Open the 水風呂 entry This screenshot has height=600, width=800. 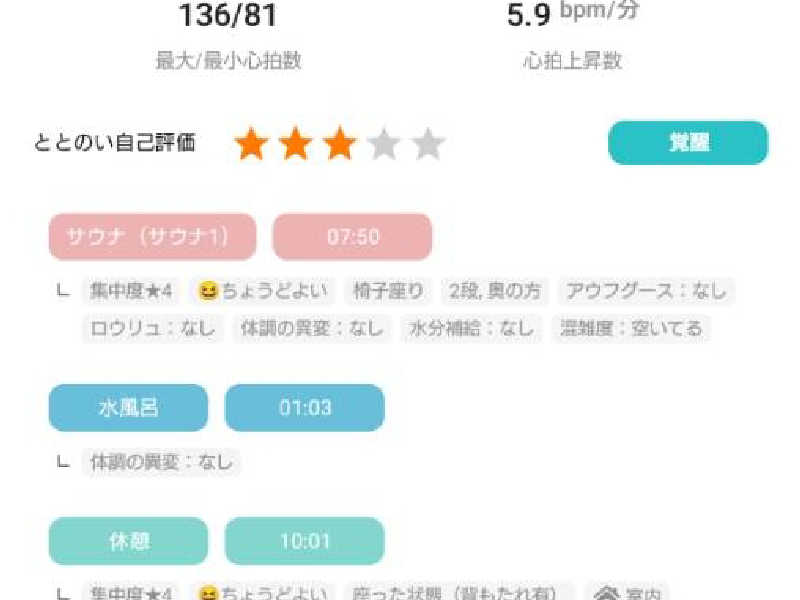pos(128,408)
